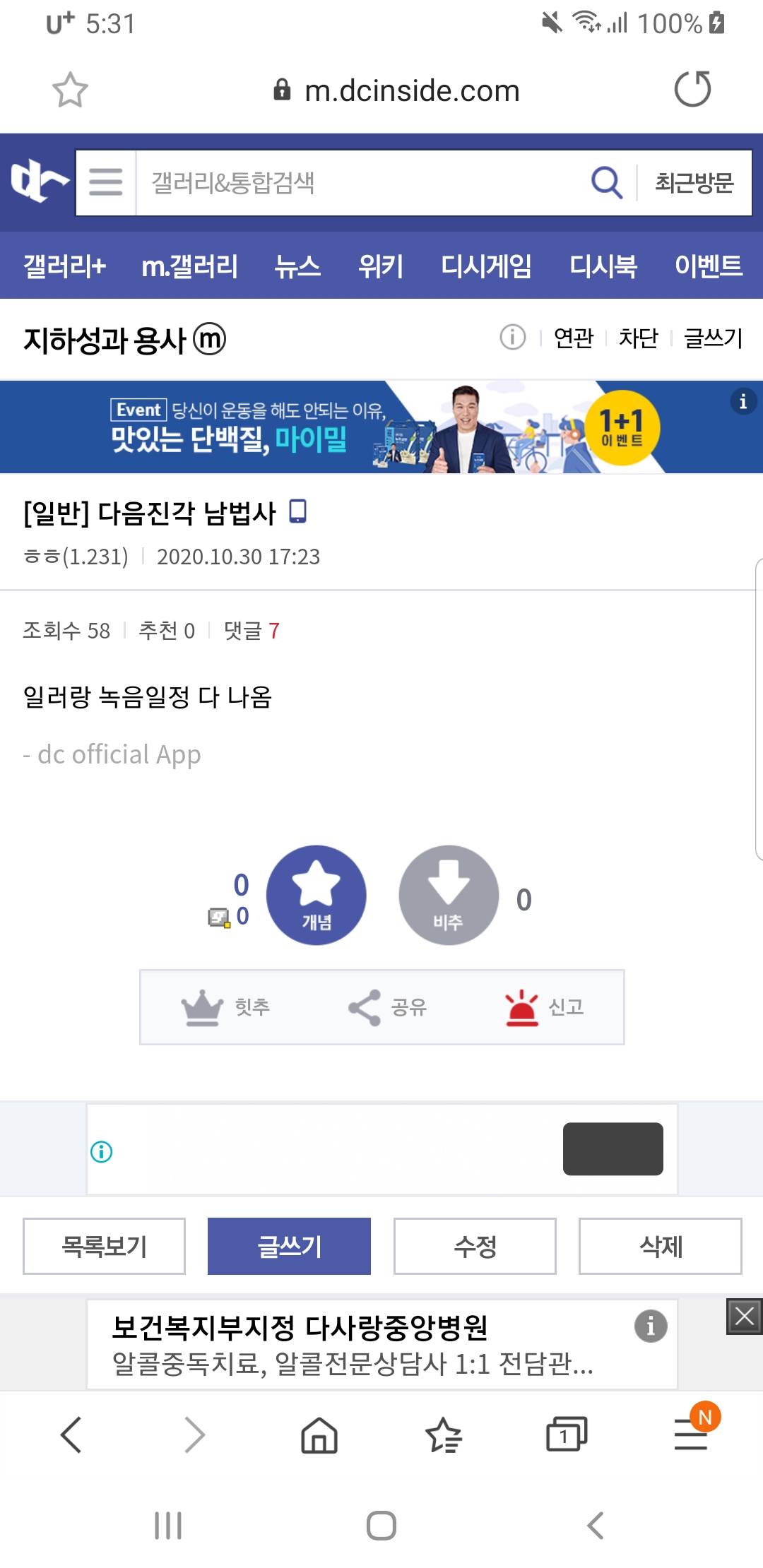This screenshot has height=1568, width=763.
Task: Go to the 뉴스 tab
Action: 297,266
